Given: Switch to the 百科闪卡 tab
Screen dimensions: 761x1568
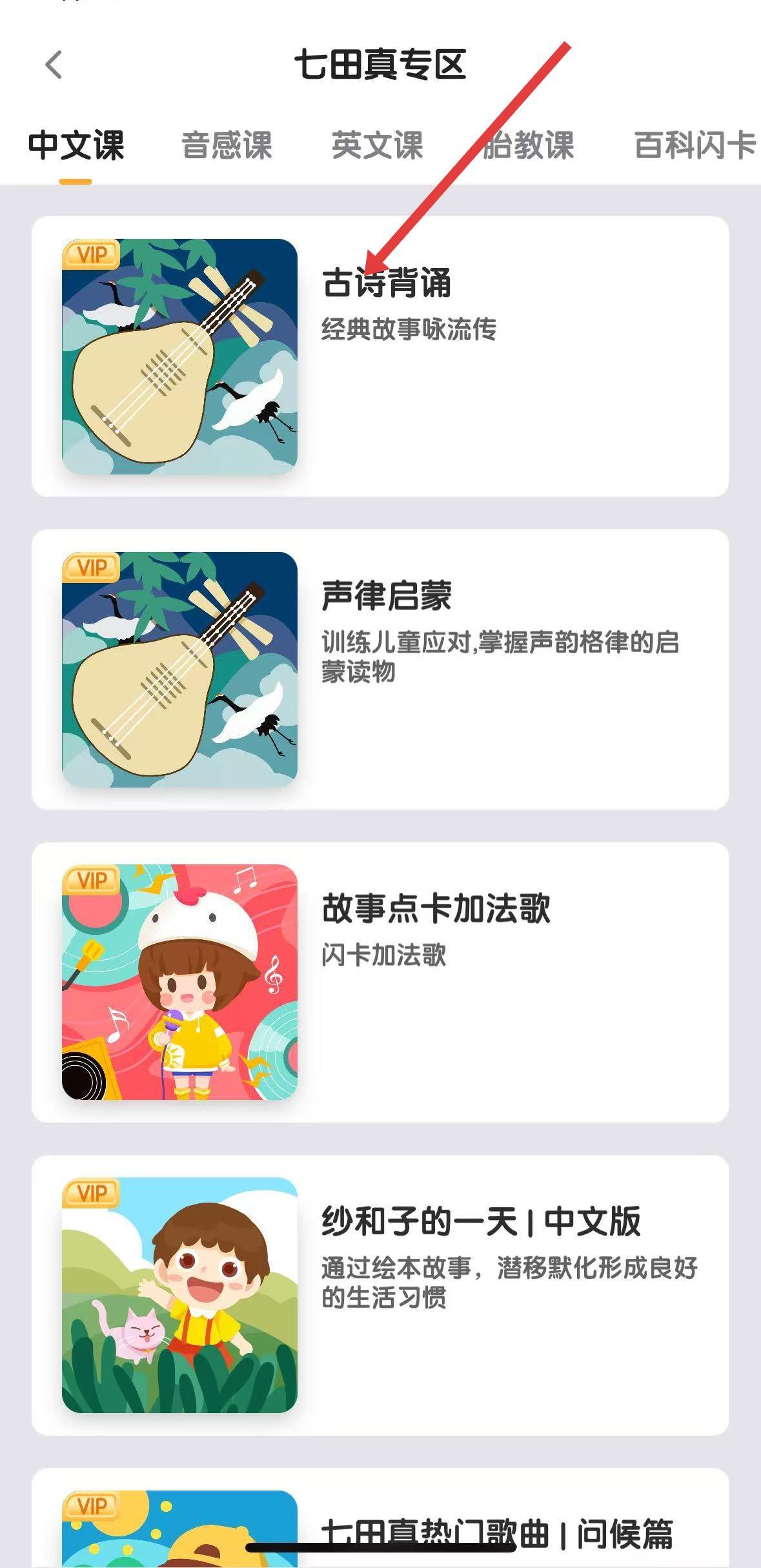Looking at the screenshot, I should click(x=694, y=146).
